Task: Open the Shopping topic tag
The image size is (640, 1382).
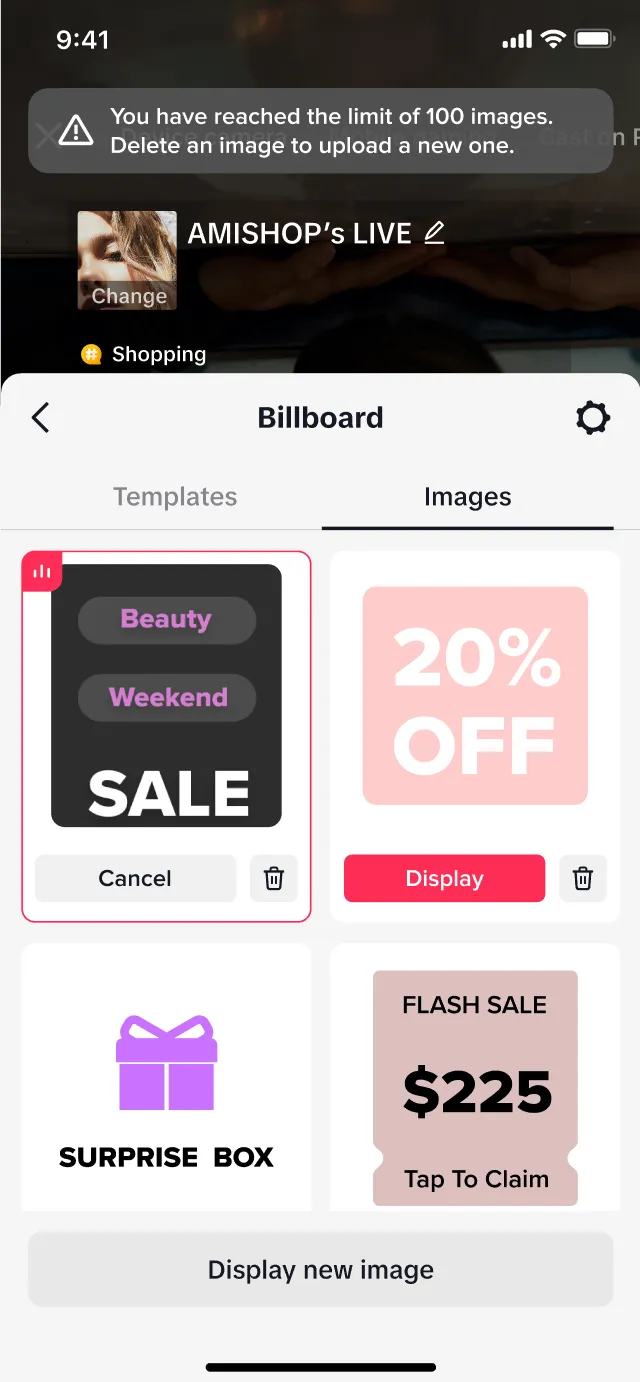Action: pyautogui.click(x=145, y=354)
